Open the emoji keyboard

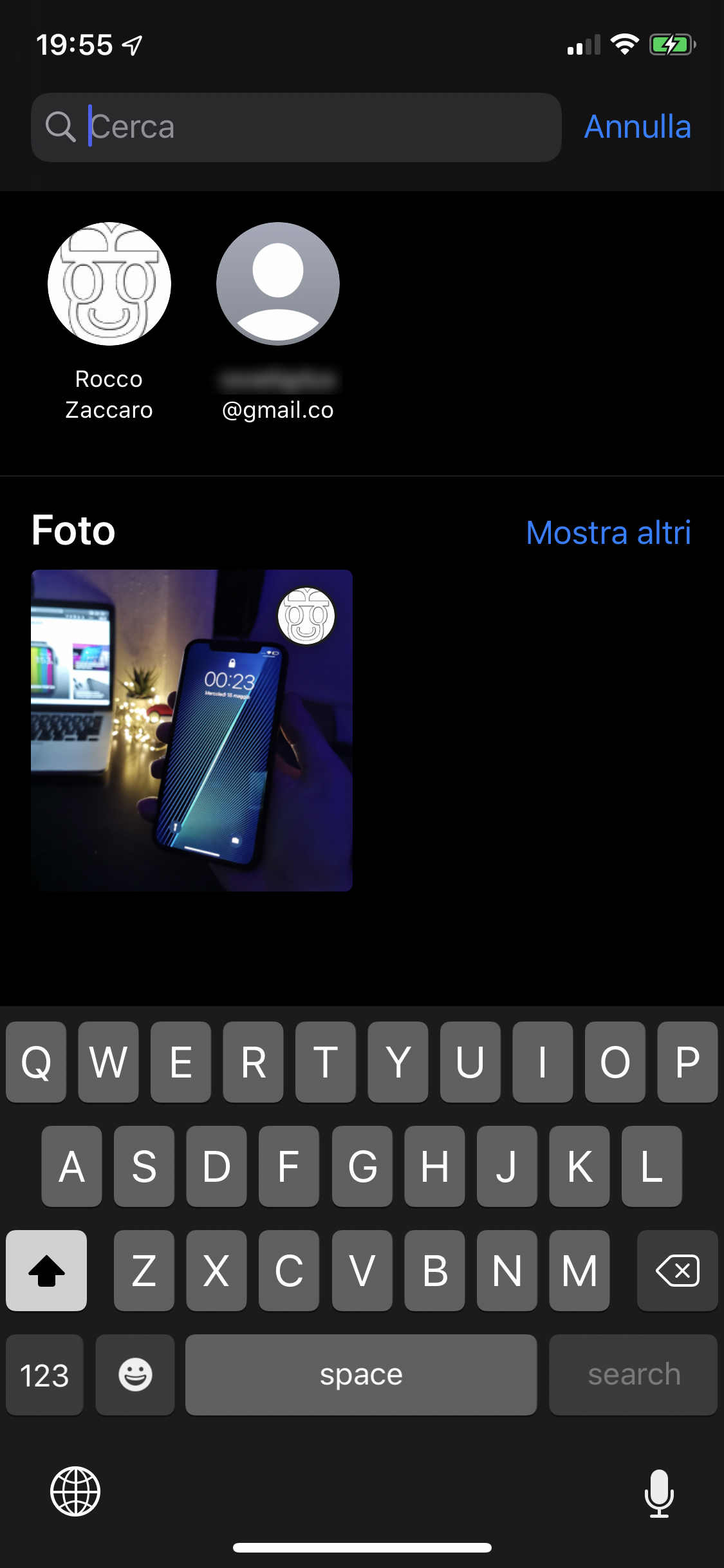[135, 1374]
